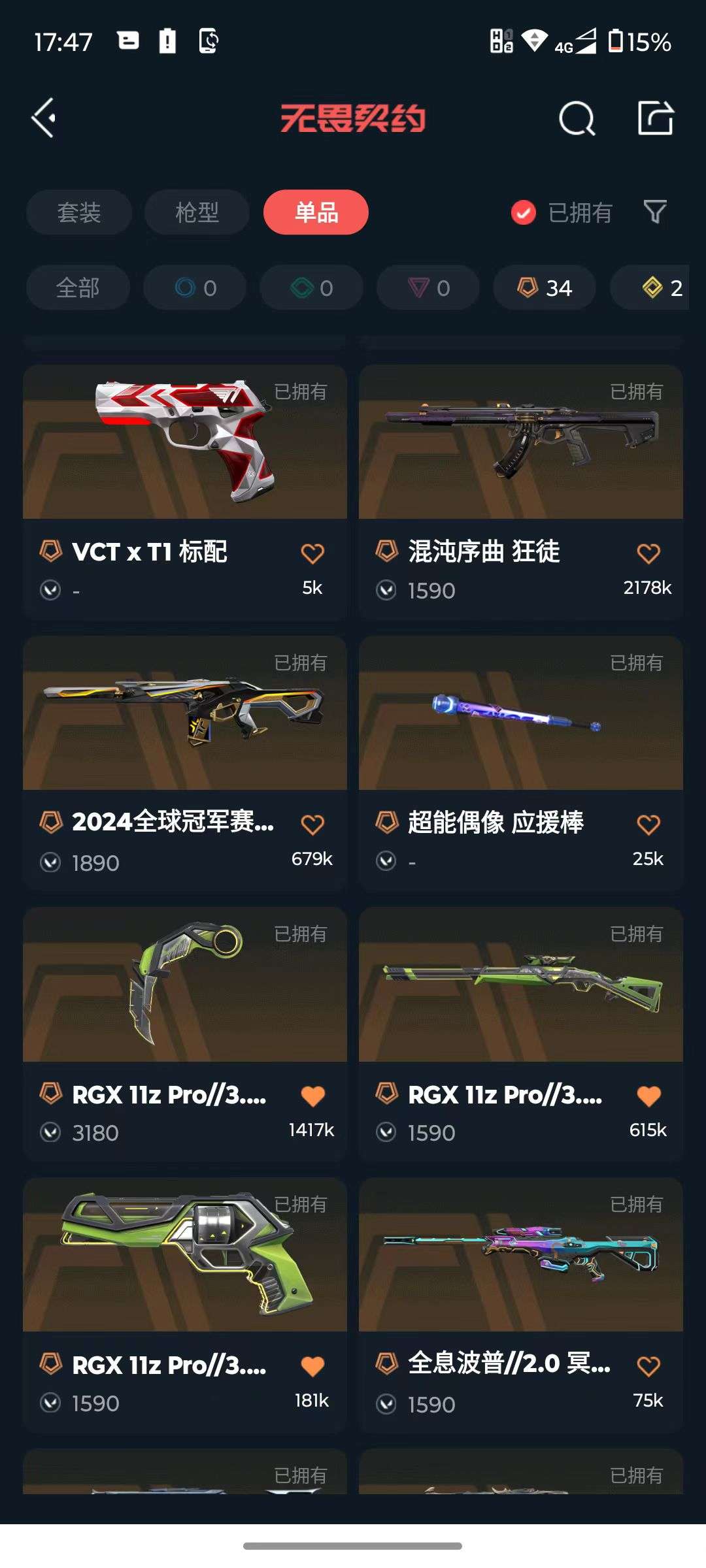Select the pink triangle rarity filter showing 0
This screenshot has height=1568, width=706.
pyautogui.click(x=427, y=287)
